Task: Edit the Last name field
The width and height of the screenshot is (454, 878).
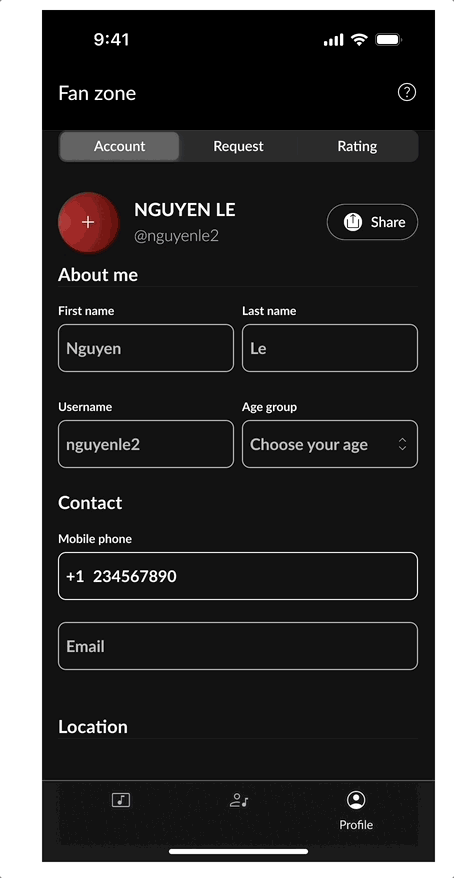Action: 330,348
